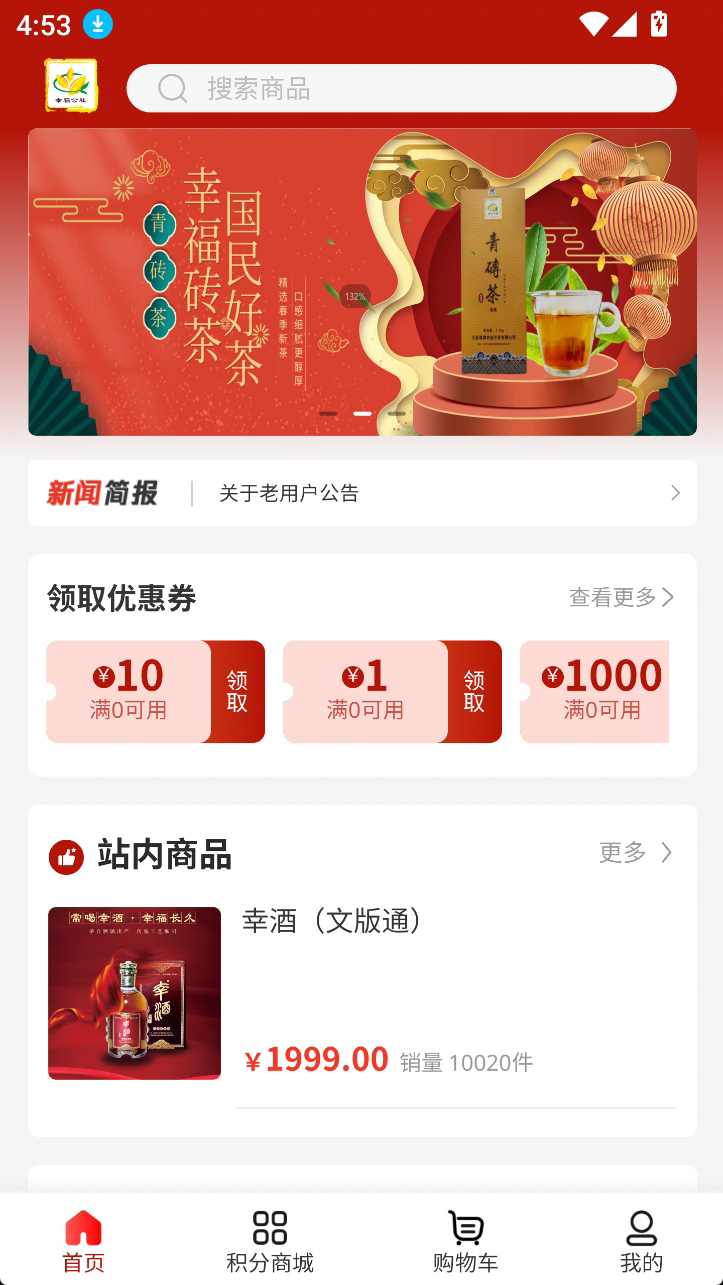This screenshot has width=723, height=1285.
Task: Open the 幸酒（文版通）product
Action: (x=333, y=921)
